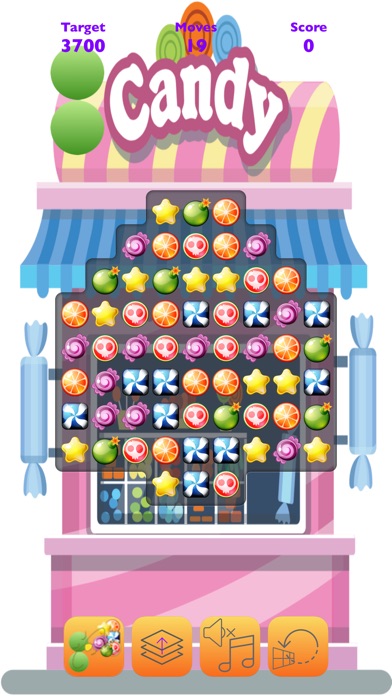Reset the board with the restart button
This screenshot has width=392, height=696.
click(298, 645)
